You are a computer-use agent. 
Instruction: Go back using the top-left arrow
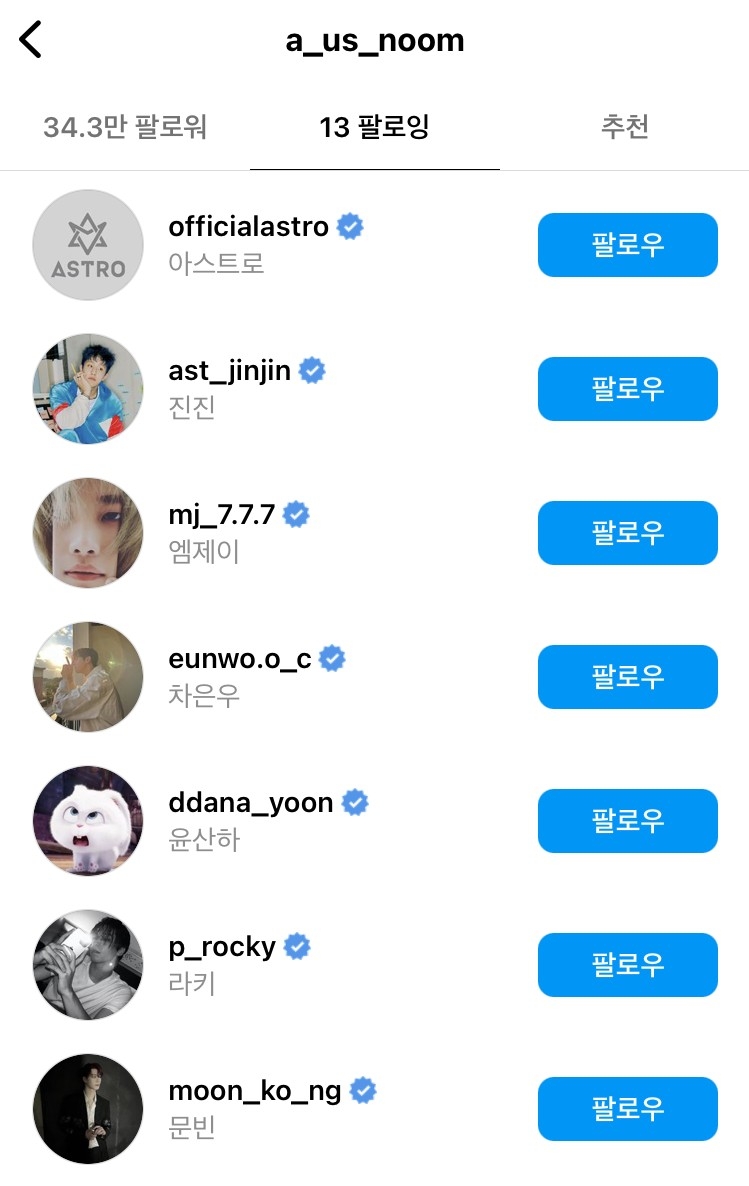click(x=32, y=41)
